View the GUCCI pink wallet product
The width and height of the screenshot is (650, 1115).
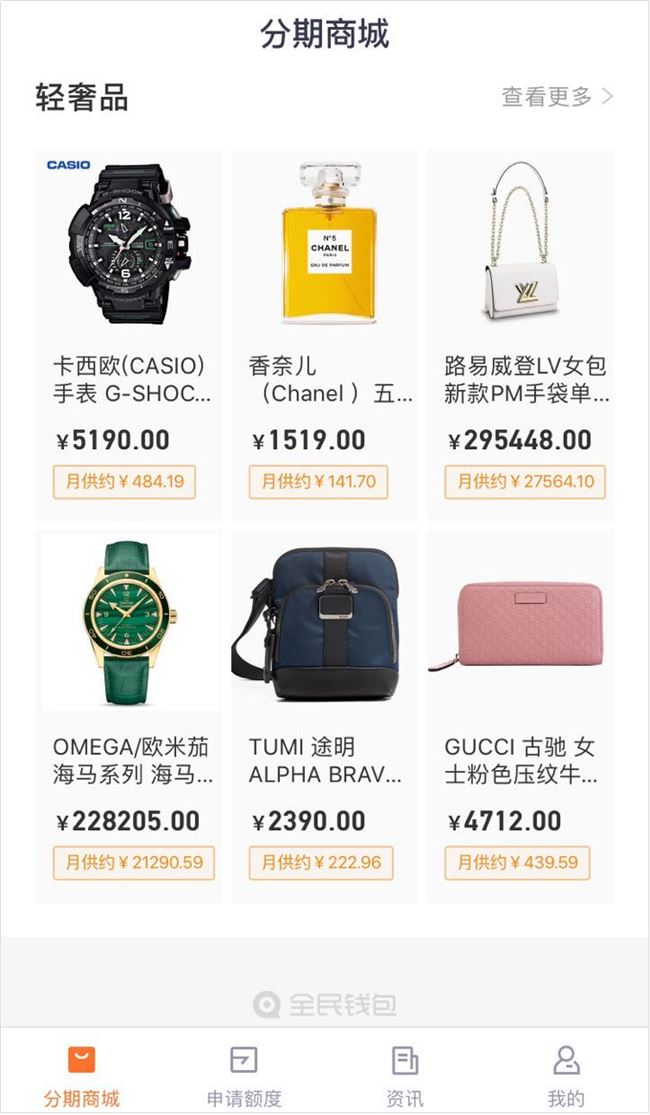pos(520,715)
